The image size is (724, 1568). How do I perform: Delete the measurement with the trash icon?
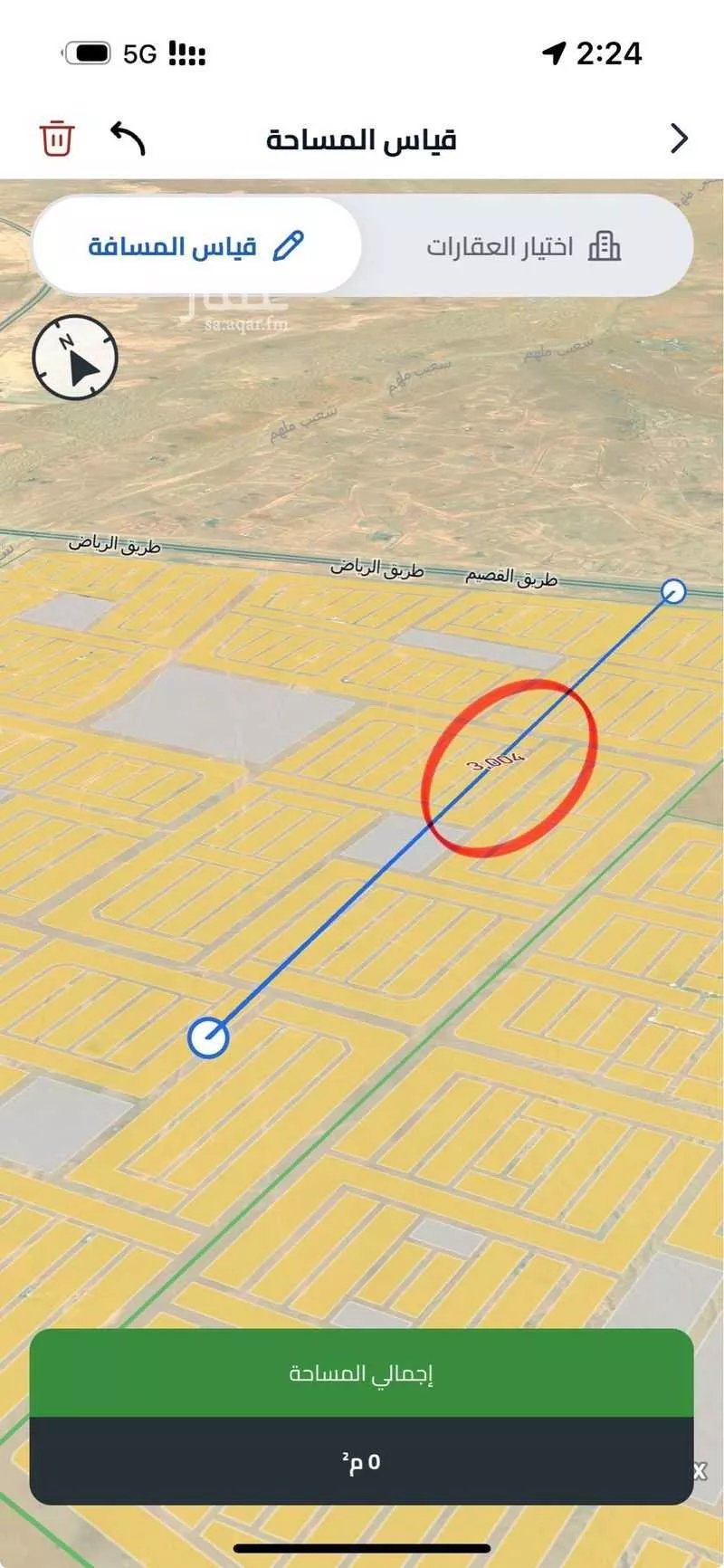point(56,139)
